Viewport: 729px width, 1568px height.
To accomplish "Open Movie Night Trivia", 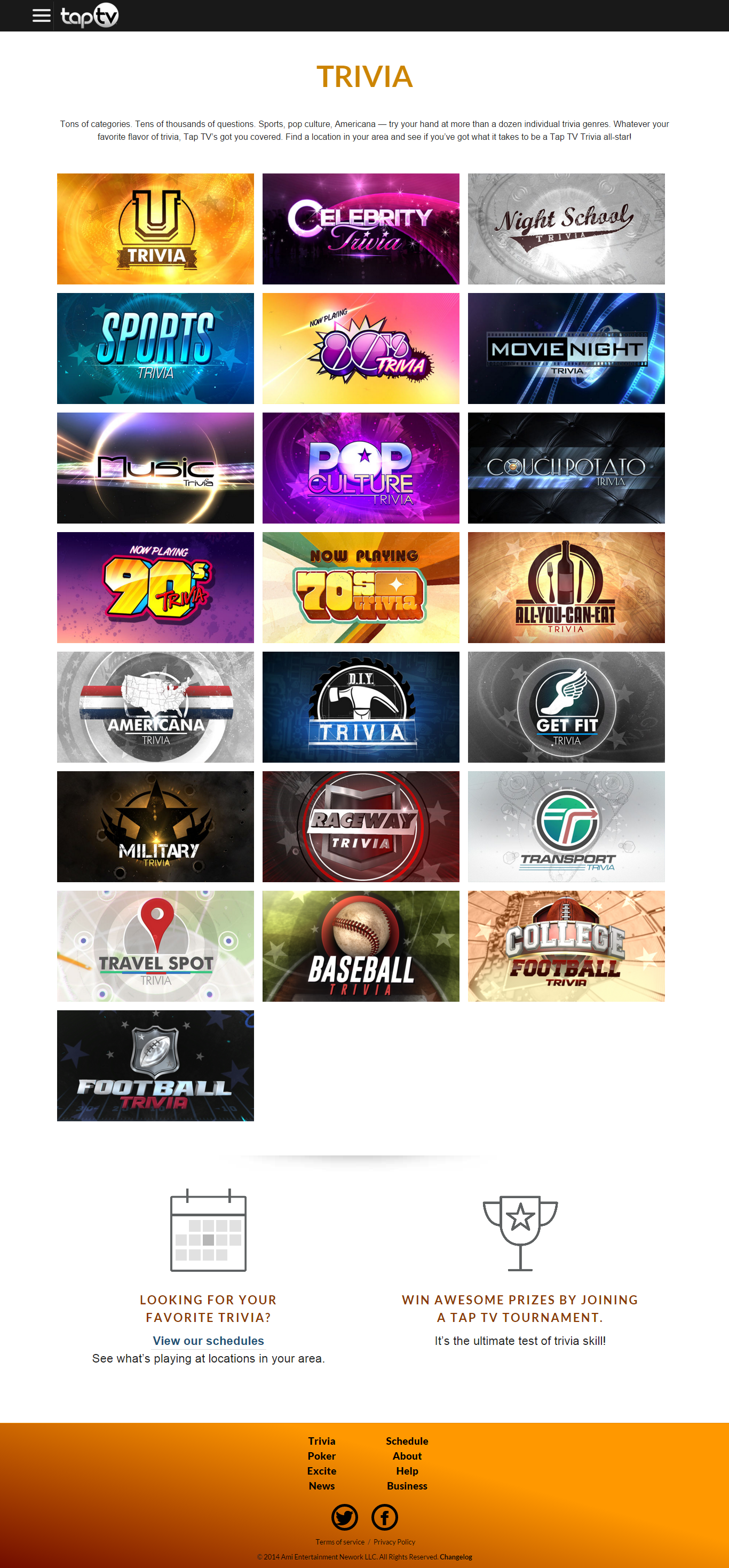I will tap(566, 348).
